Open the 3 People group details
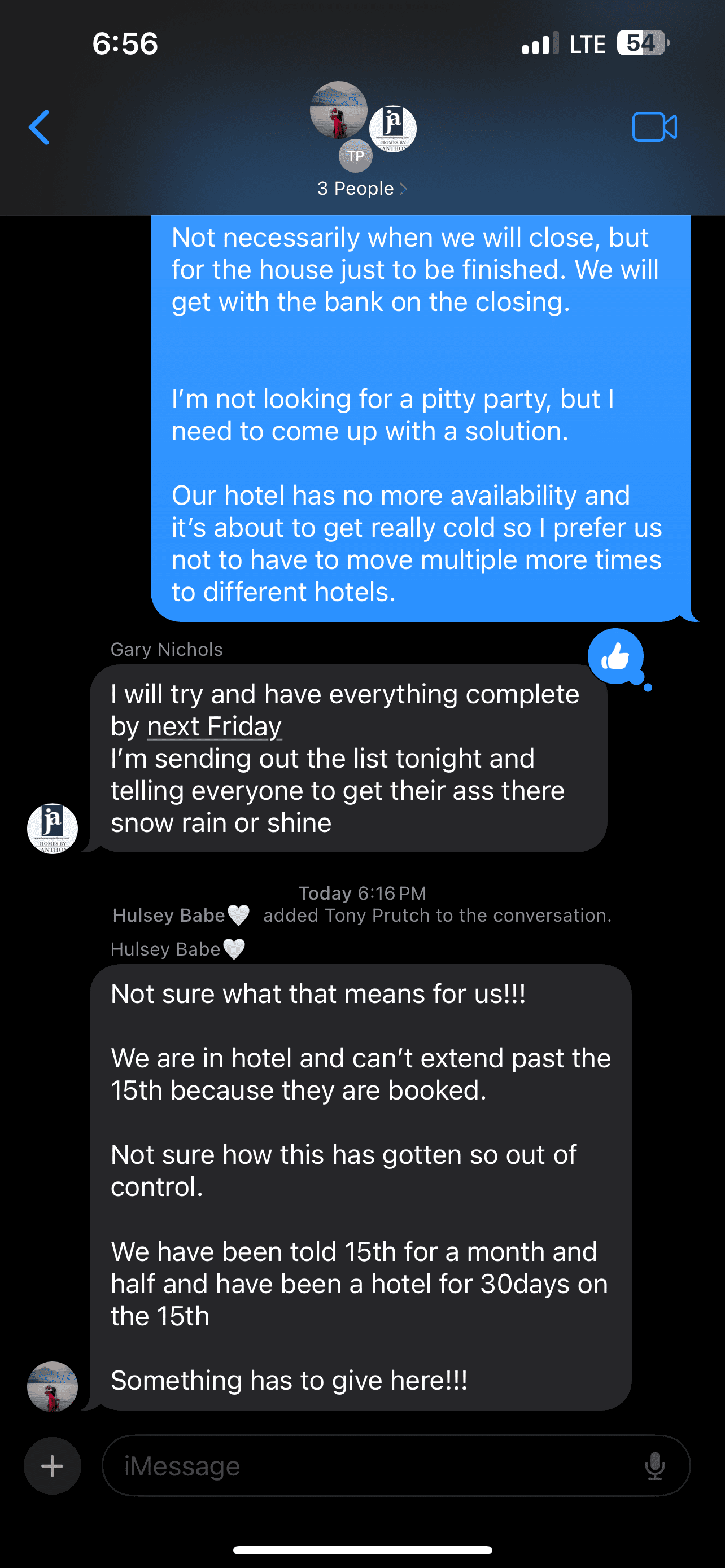Viewport: 725px width, 1568px height. click(361, 188)
